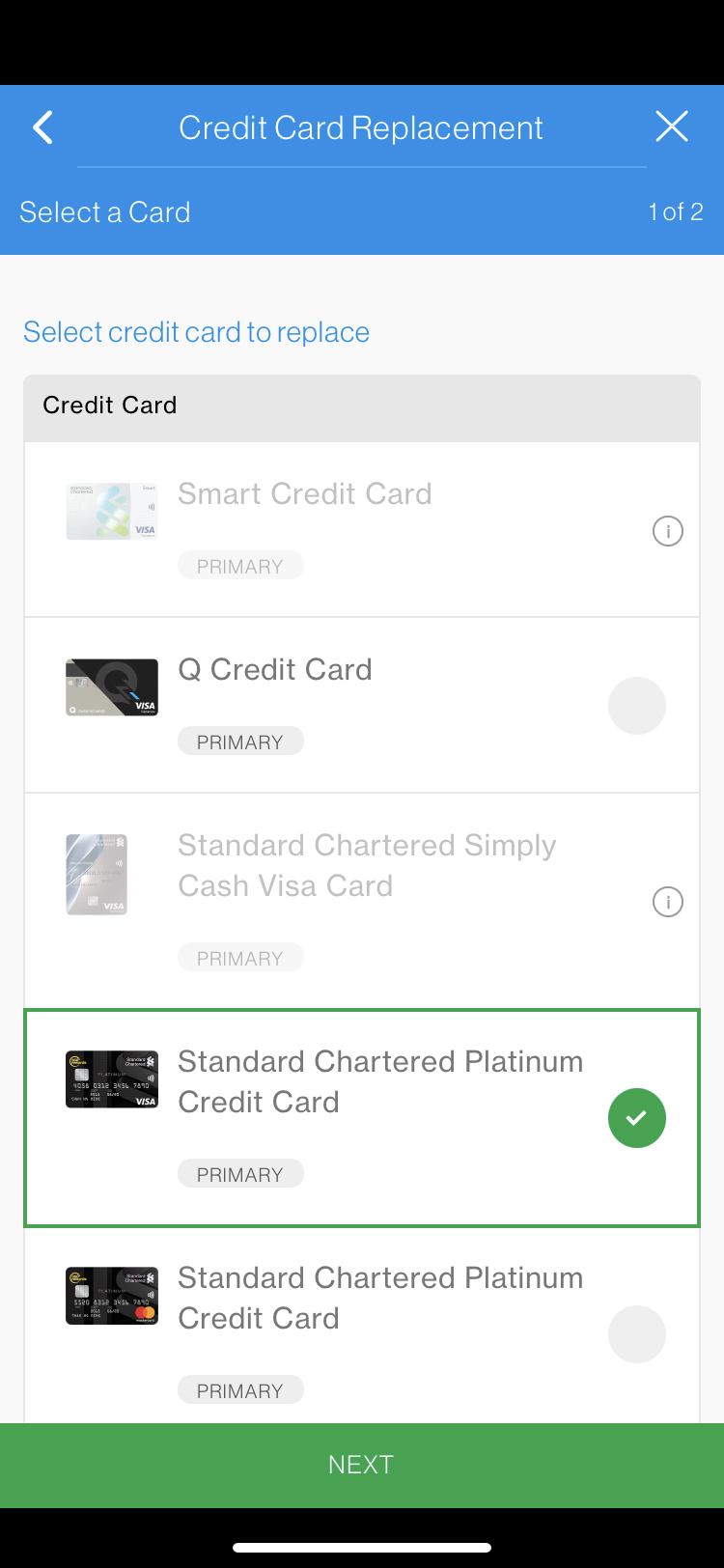Tap the Credit Card section header
Viewport: 724px width, 1568px height.
(109, 406)
